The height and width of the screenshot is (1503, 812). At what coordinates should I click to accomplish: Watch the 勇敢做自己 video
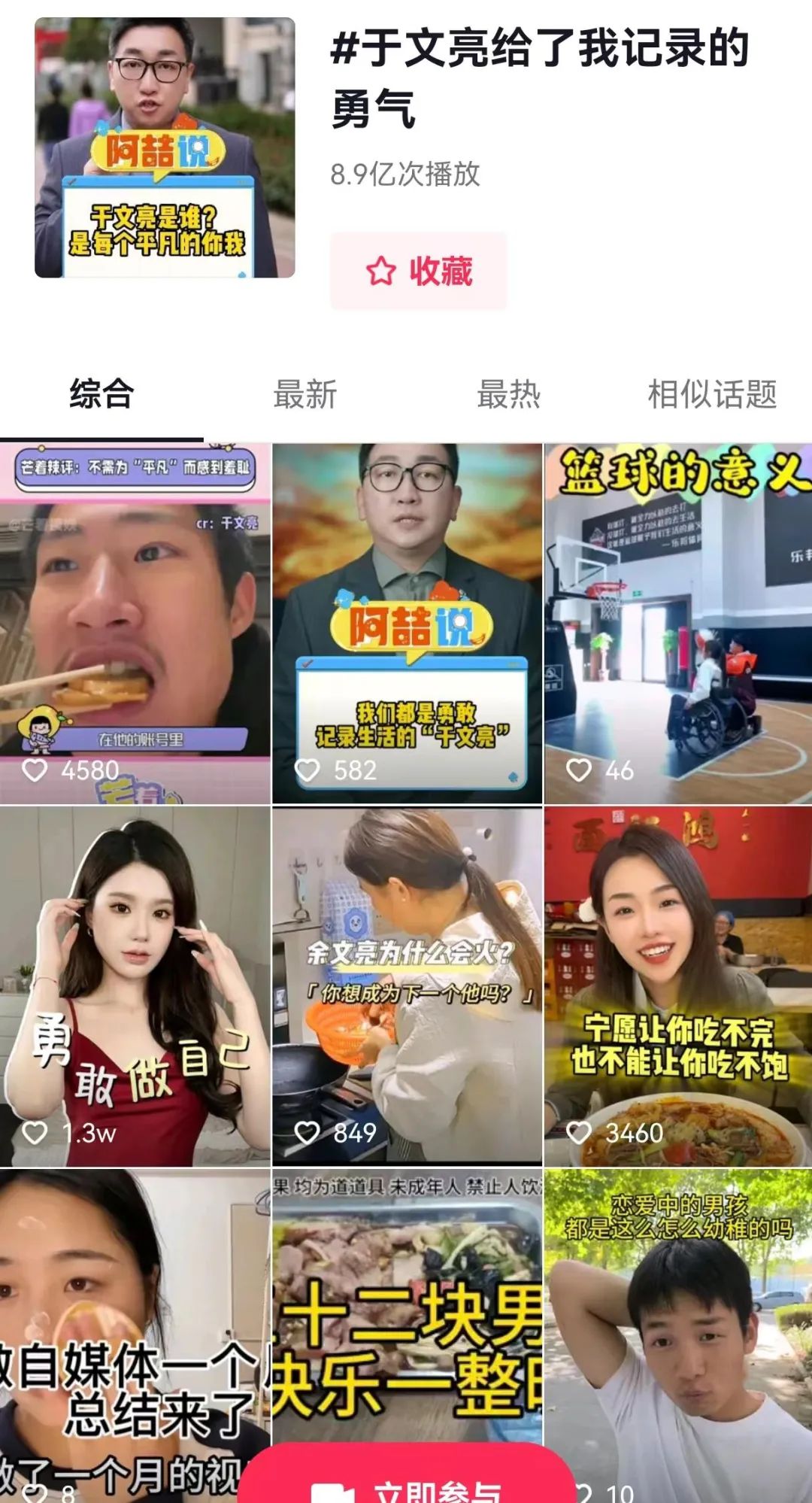click(135, 985)
